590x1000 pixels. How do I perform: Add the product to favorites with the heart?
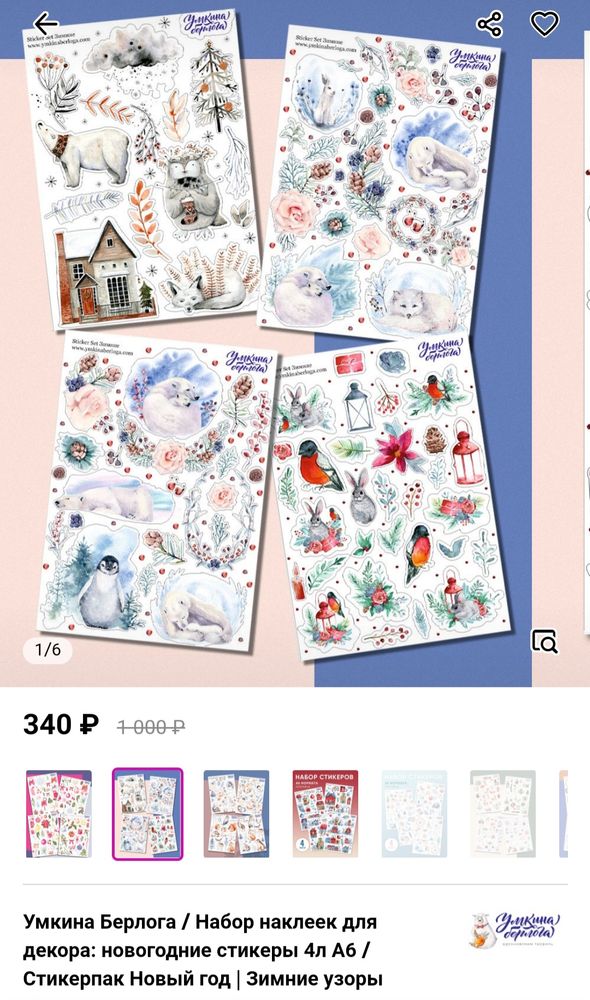545,24
